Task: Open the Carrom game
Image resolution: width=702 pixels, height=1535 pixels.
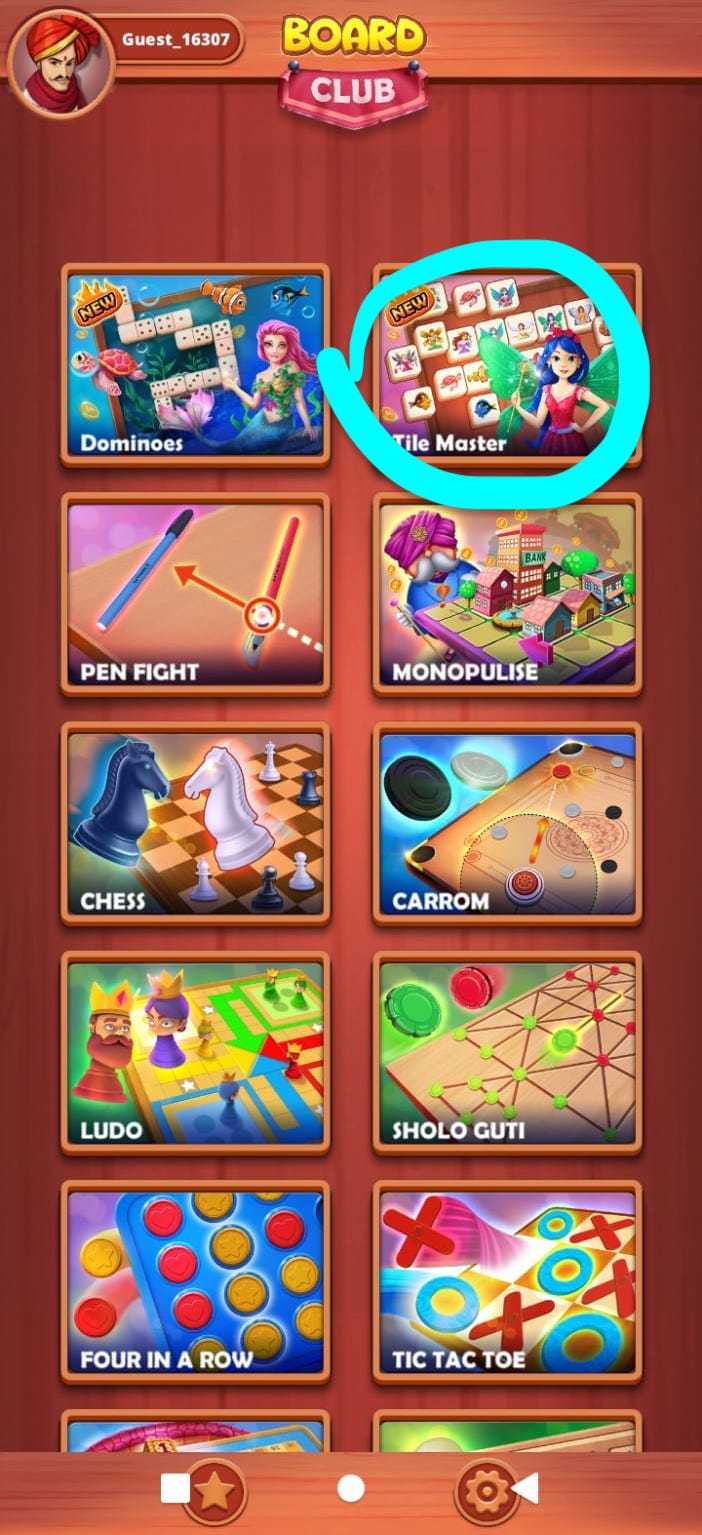Action: click(x=507, y=824)
